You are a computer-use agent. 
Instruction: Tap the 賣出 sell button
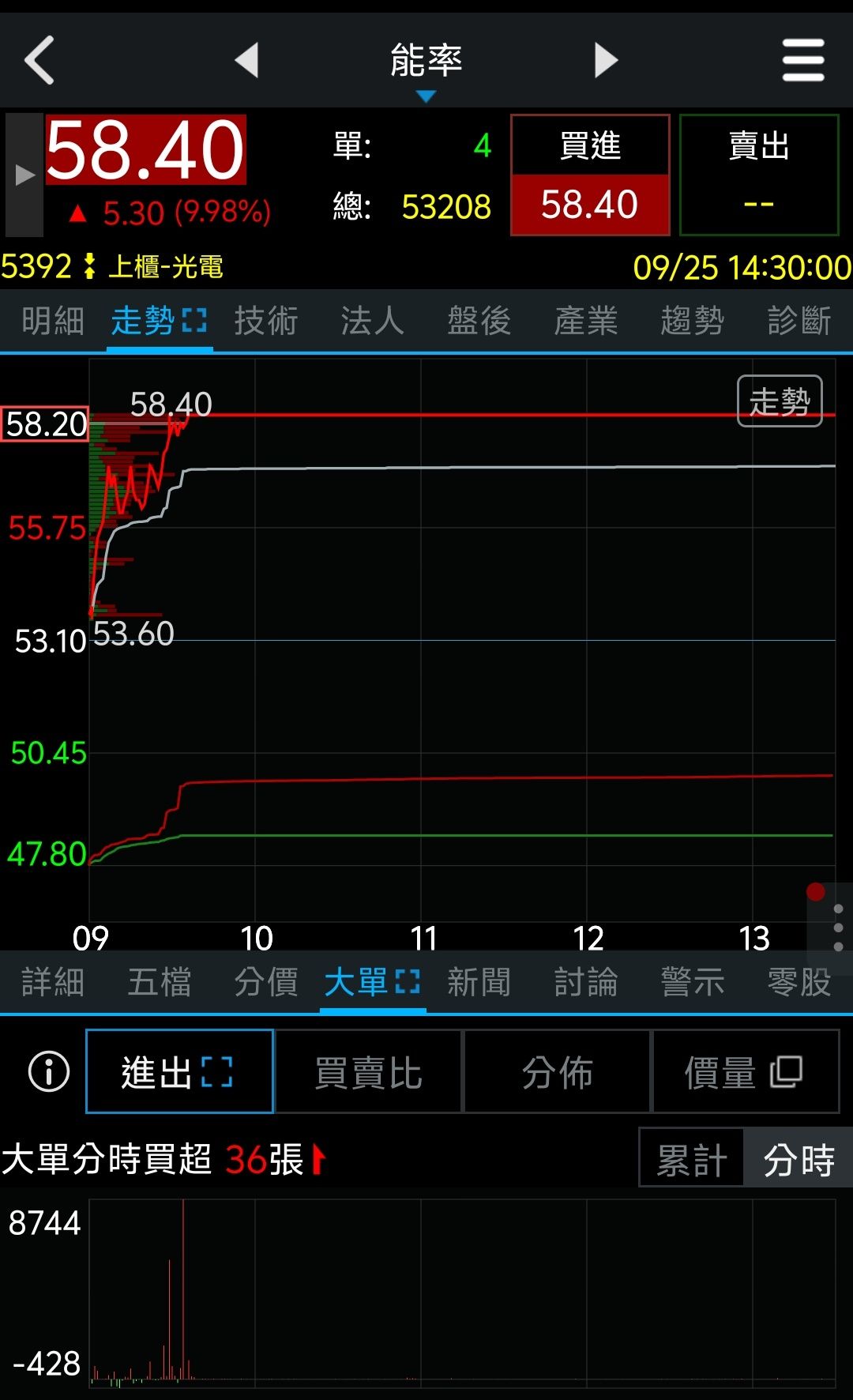(758, 175)
